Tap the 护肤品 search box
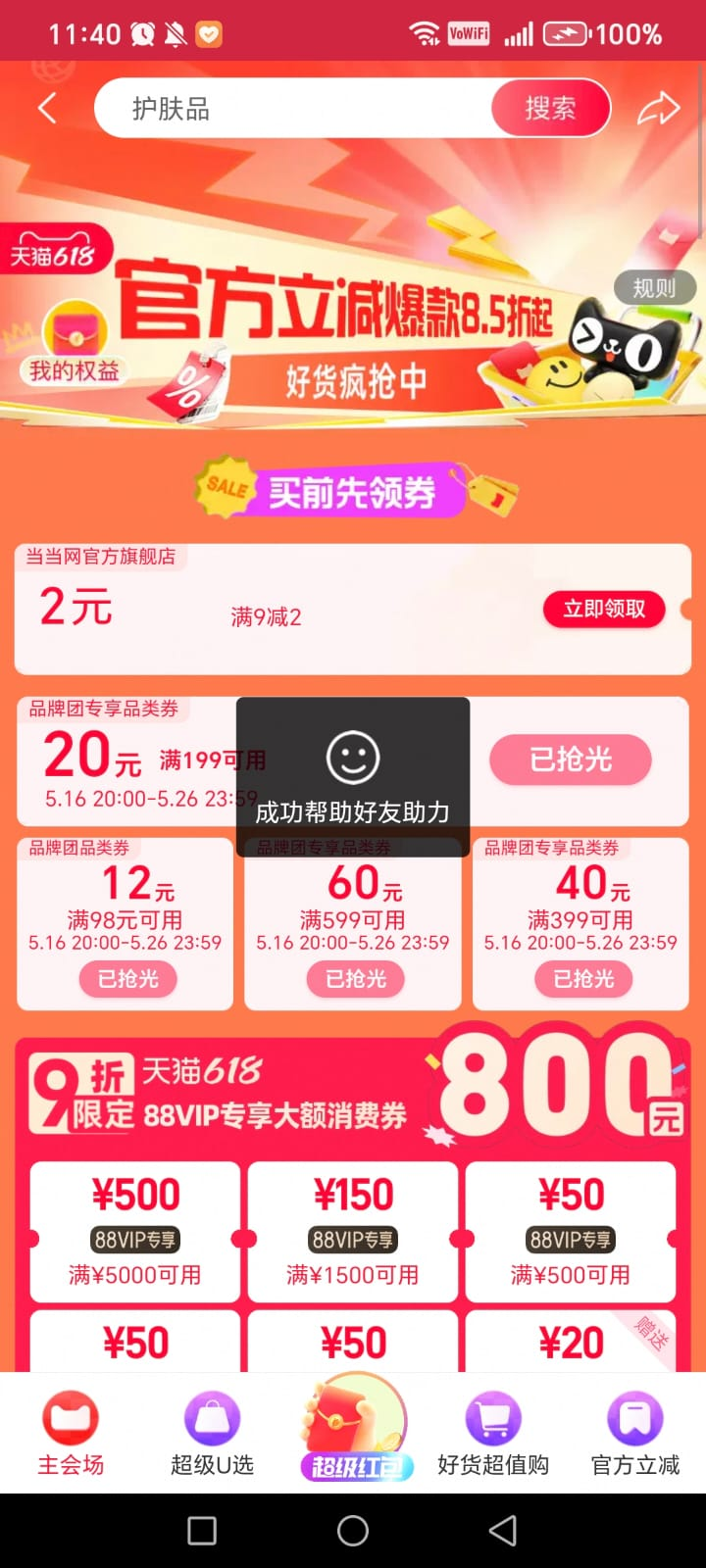This screenshot has width=706, height=1568. pyautogui.click(x=294, y=109)
